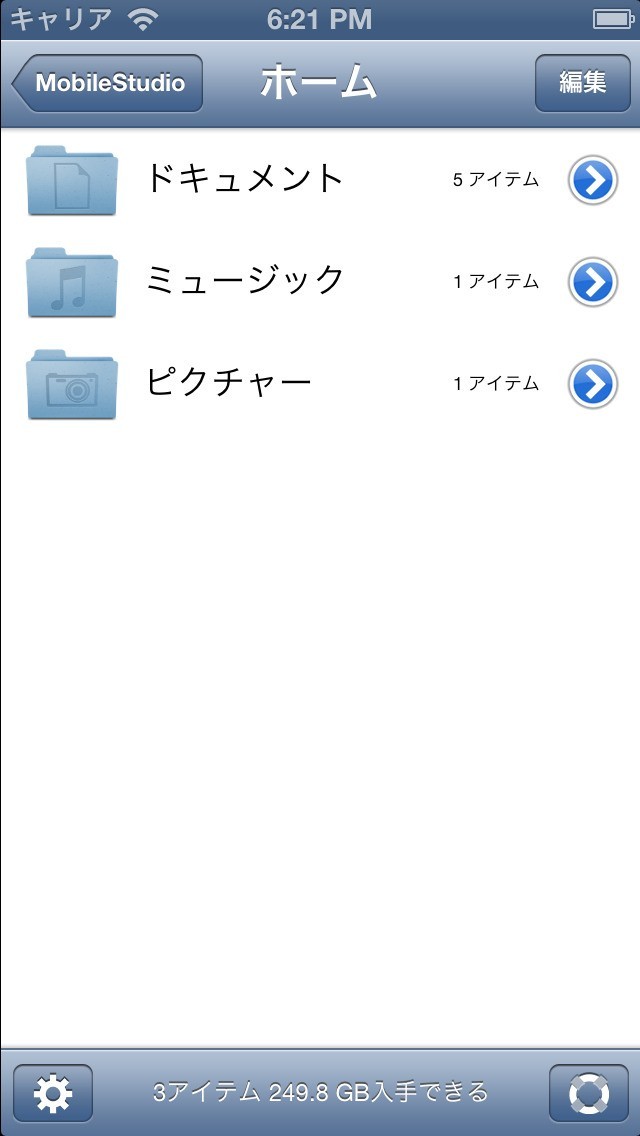Open the ドキュメント folder
This screenshot has height=1136, width=640.
point(245,180)
